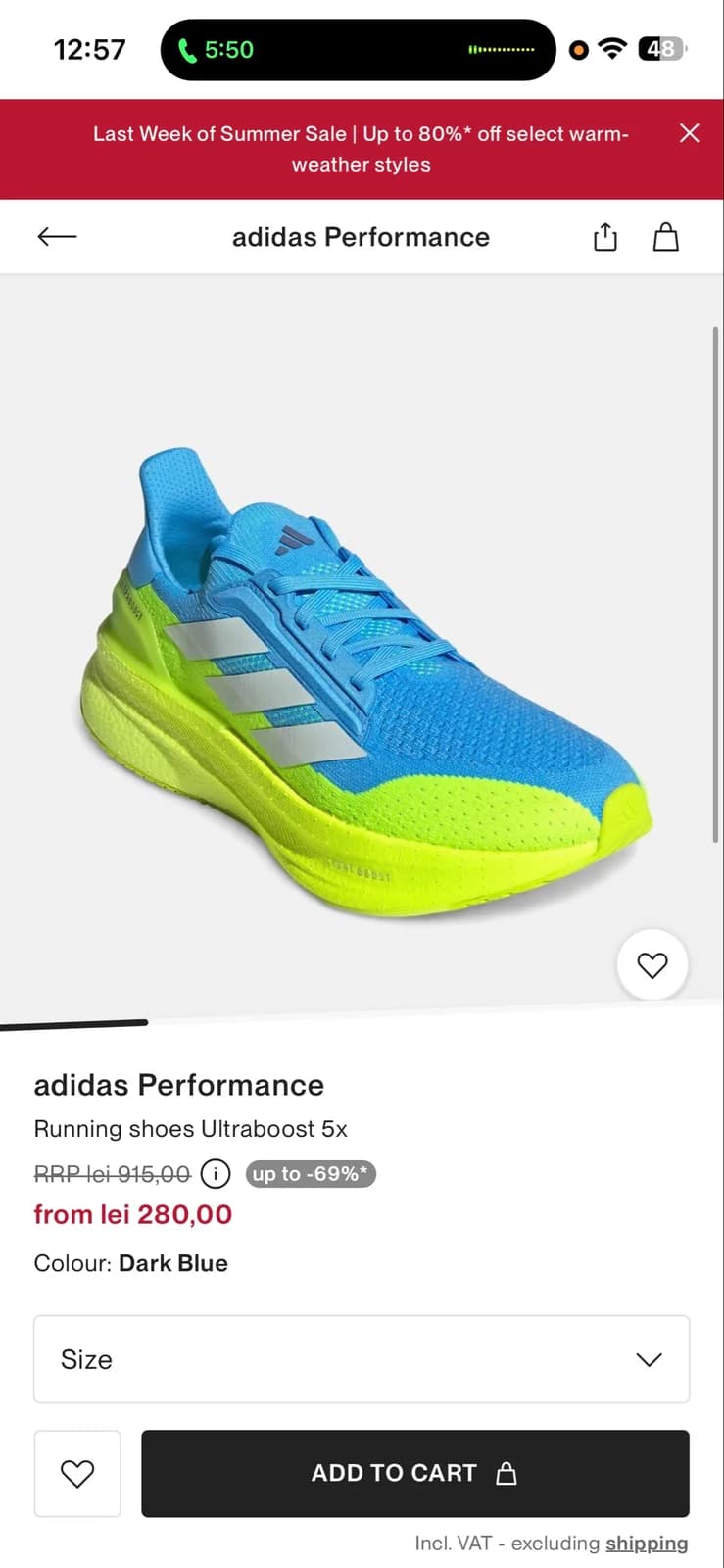Open the shoe product image
The image size is (724, 1568).
361,647
